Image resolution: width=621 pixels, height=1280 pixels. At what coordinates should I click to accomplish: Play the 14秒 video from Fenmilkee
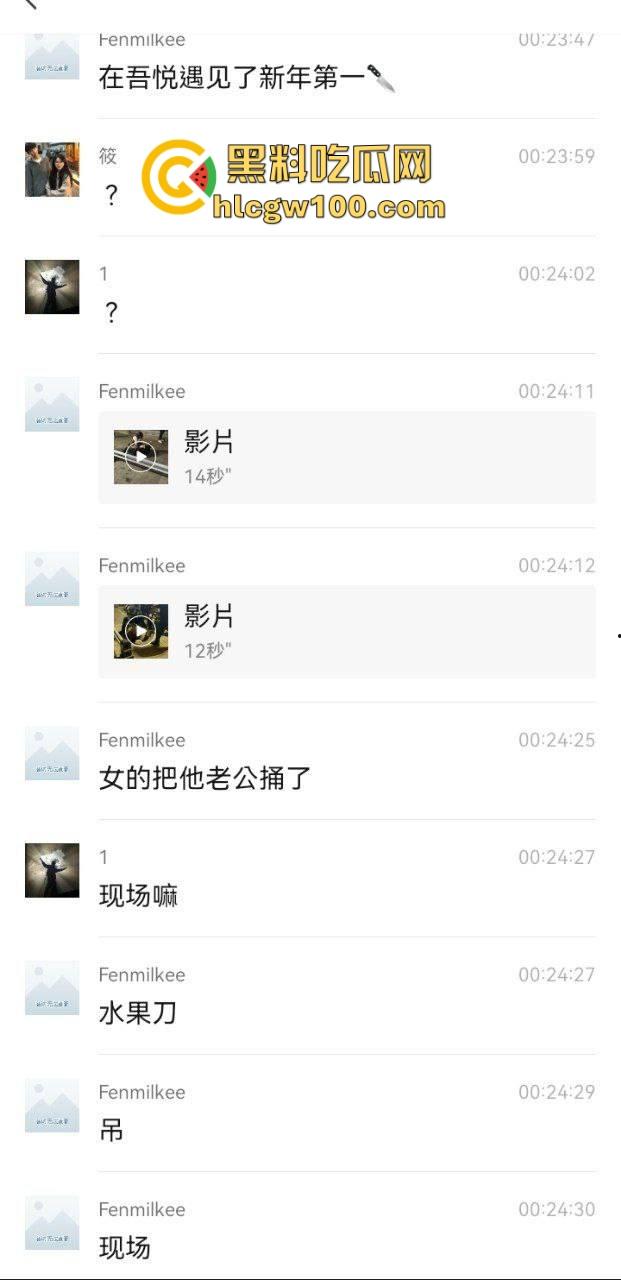141,457
